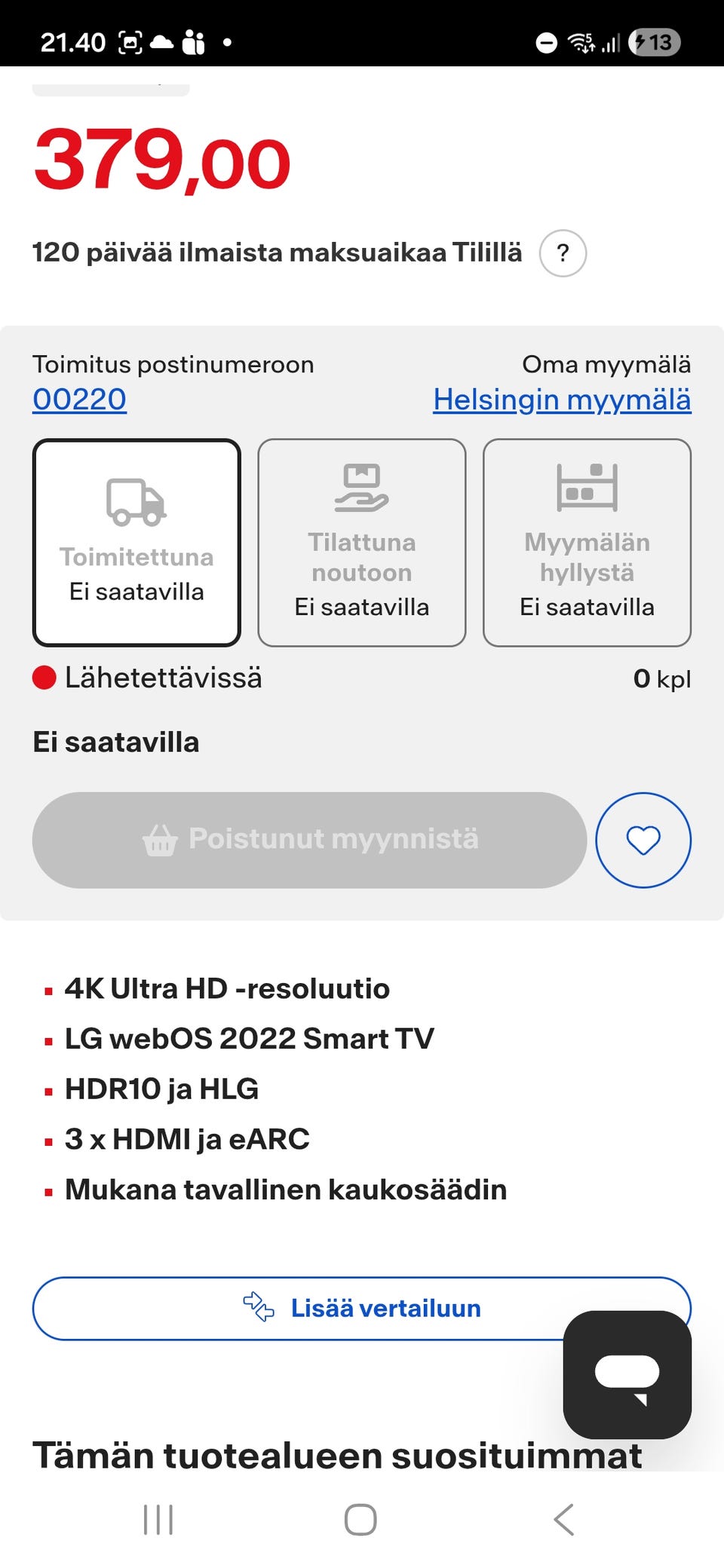Screen dimensions: 724x1568
Task: Tap the Poistunut myynnistä button
Action: pyautogui.click(x=310, y=839)
